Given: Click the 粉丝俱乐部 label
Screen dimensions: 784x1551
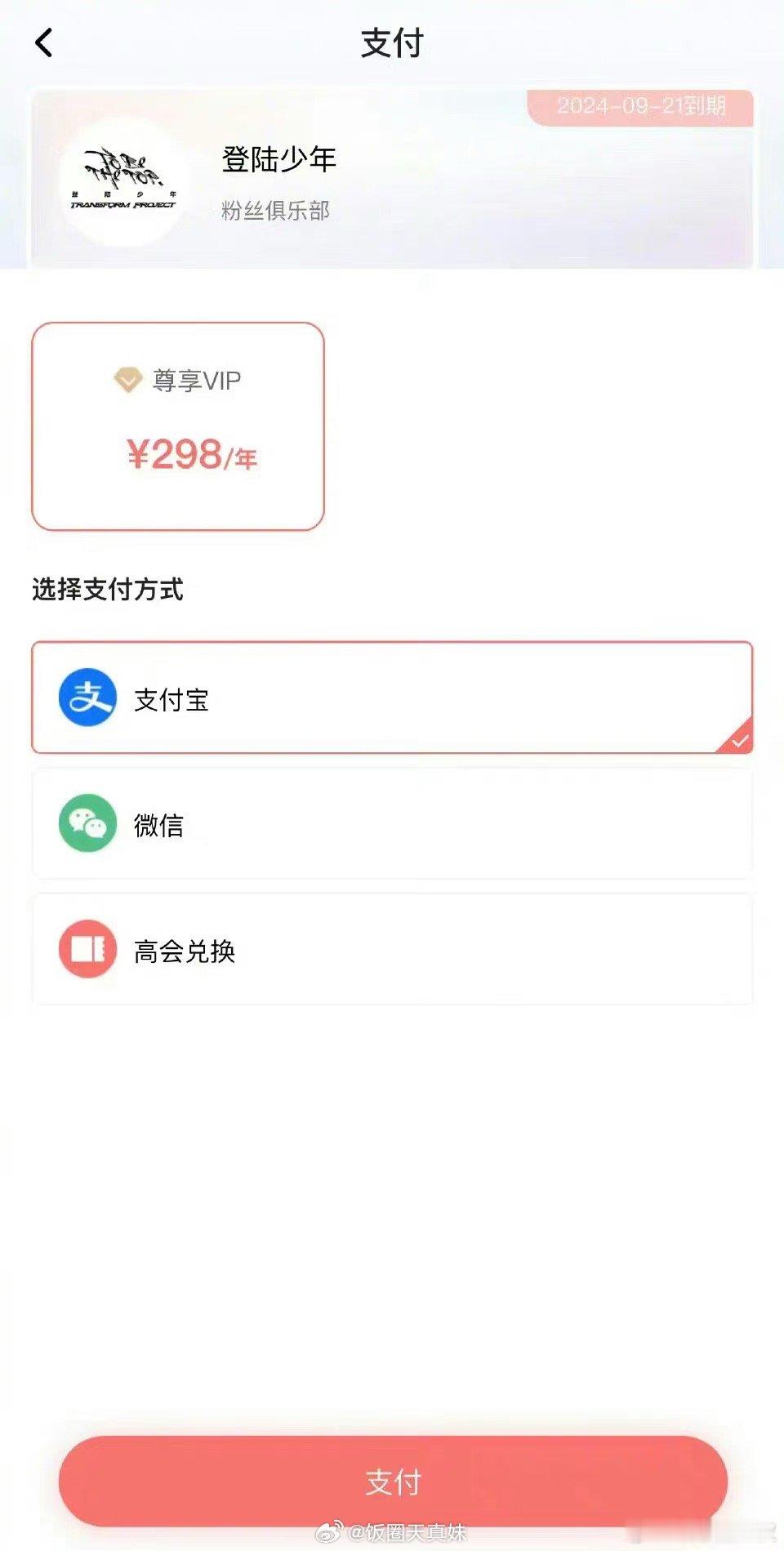Looking at the screenshot, I should point(275,212).
